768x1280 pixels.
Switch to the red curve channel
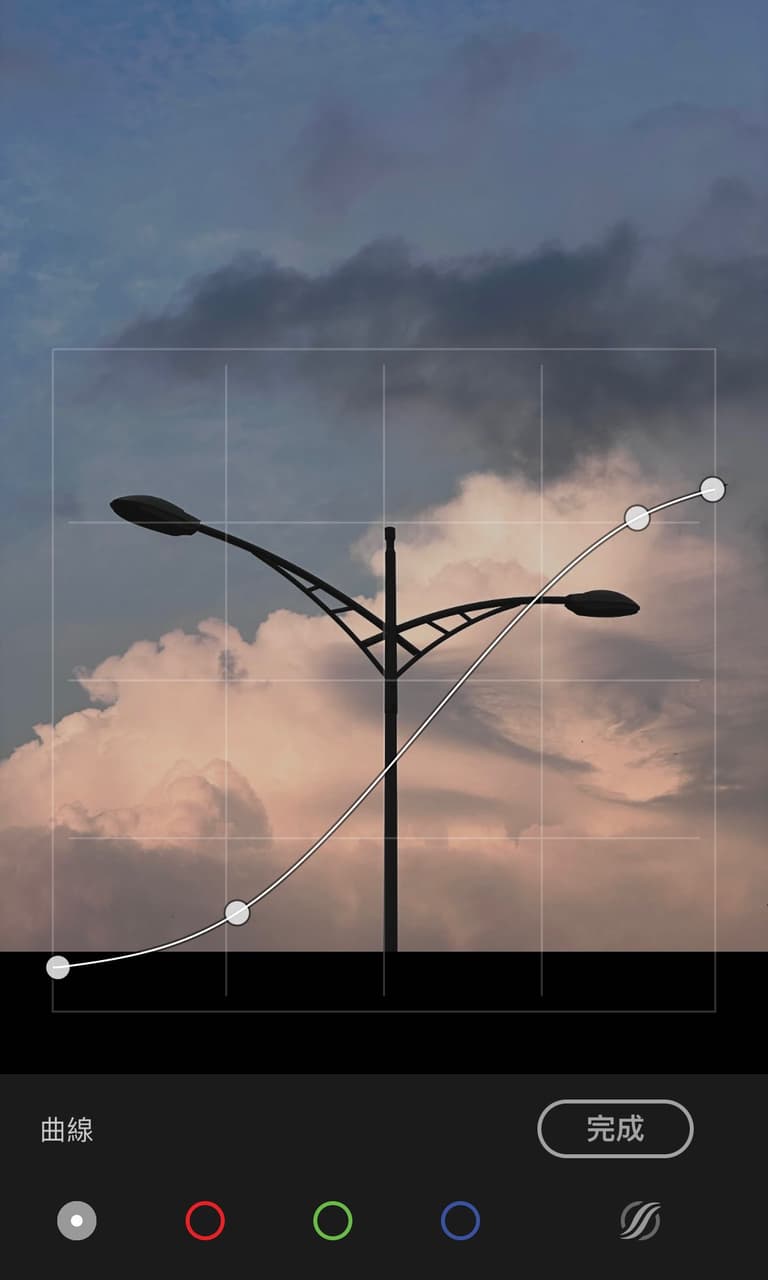coord(205,1221)
